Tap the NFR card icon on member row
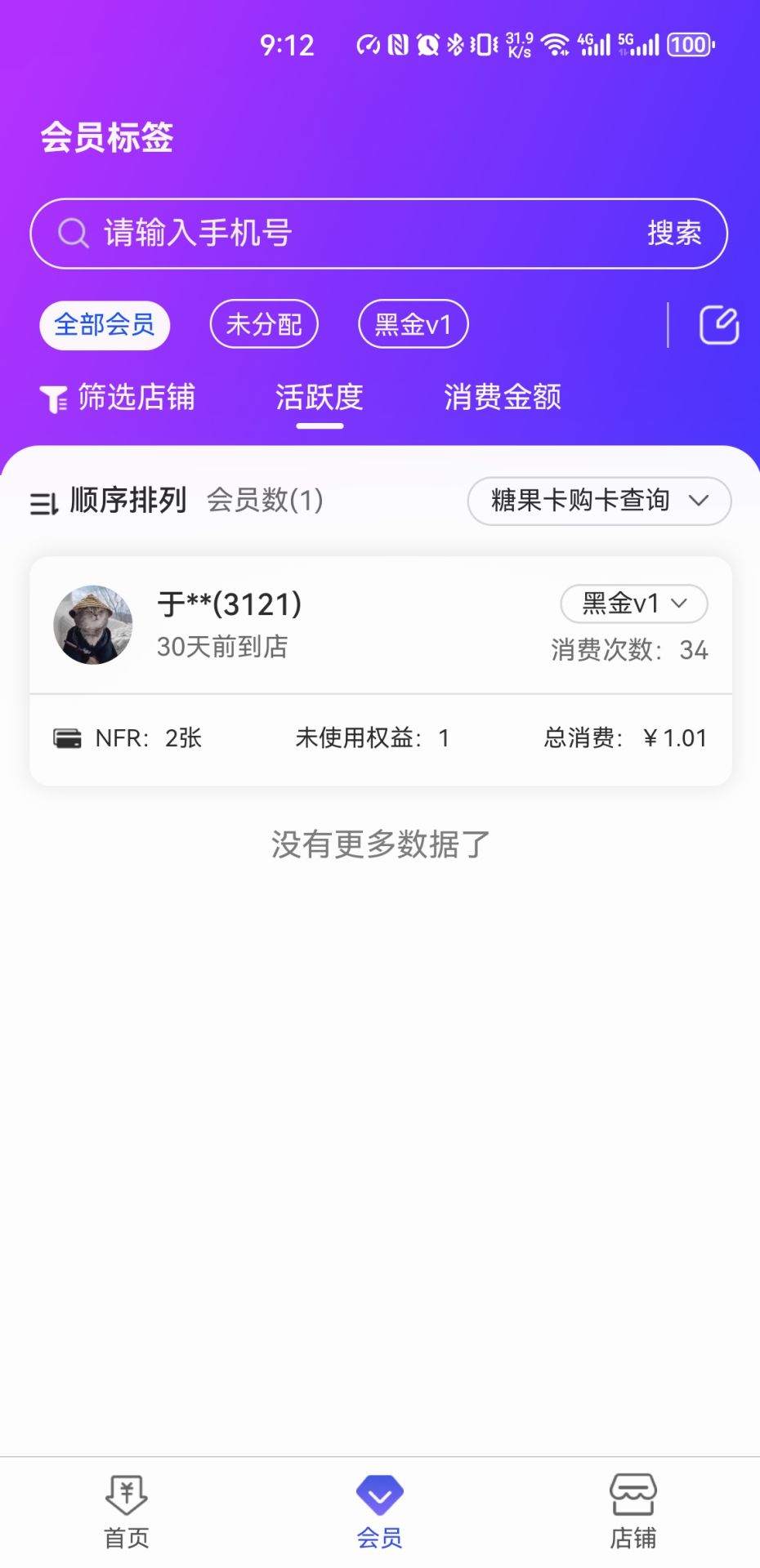760x1568 pixels. pyautogui.click(x=67, y=737)
